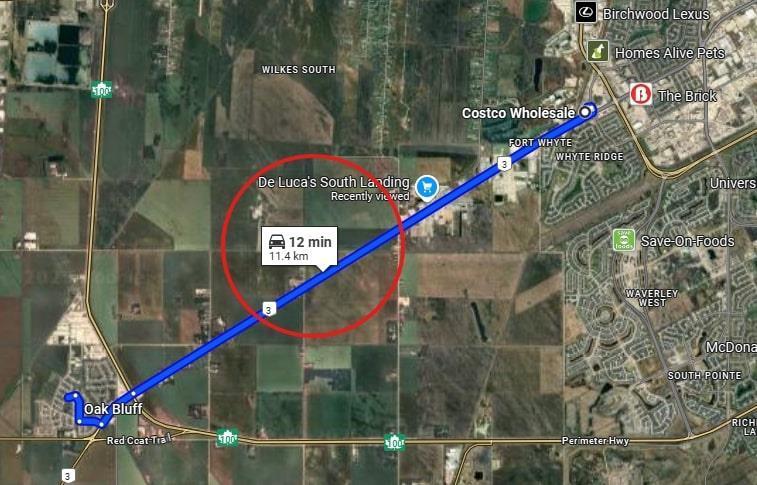This screenshot has width=757, height=485.
Task: Select the 12 min driving route label
Action: click(298, 246)
